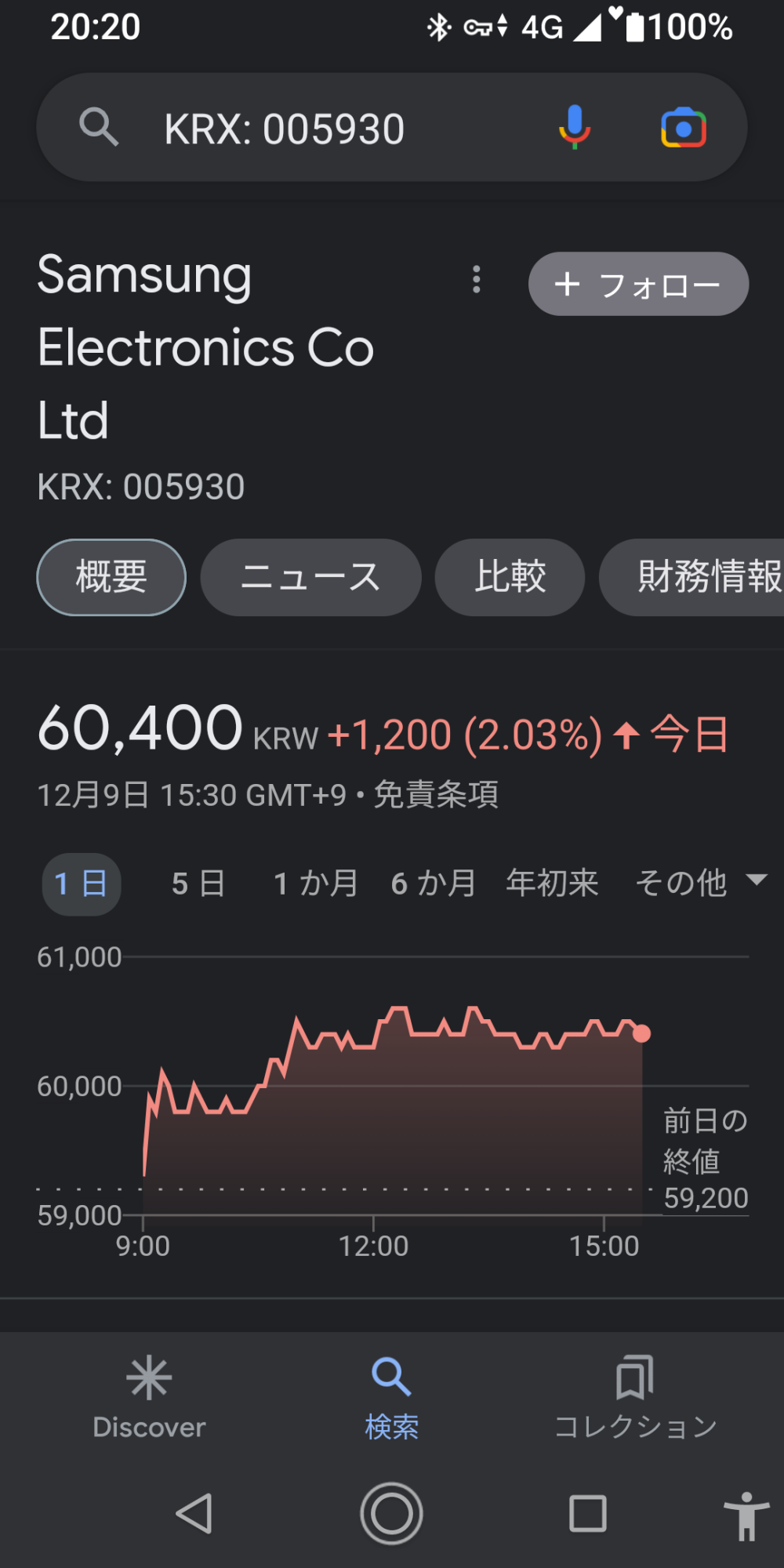Image resolution: width=784 pixels, height=1568 pixels.
Task: Switch to the 比較 chip
Action: coord(510,577)
